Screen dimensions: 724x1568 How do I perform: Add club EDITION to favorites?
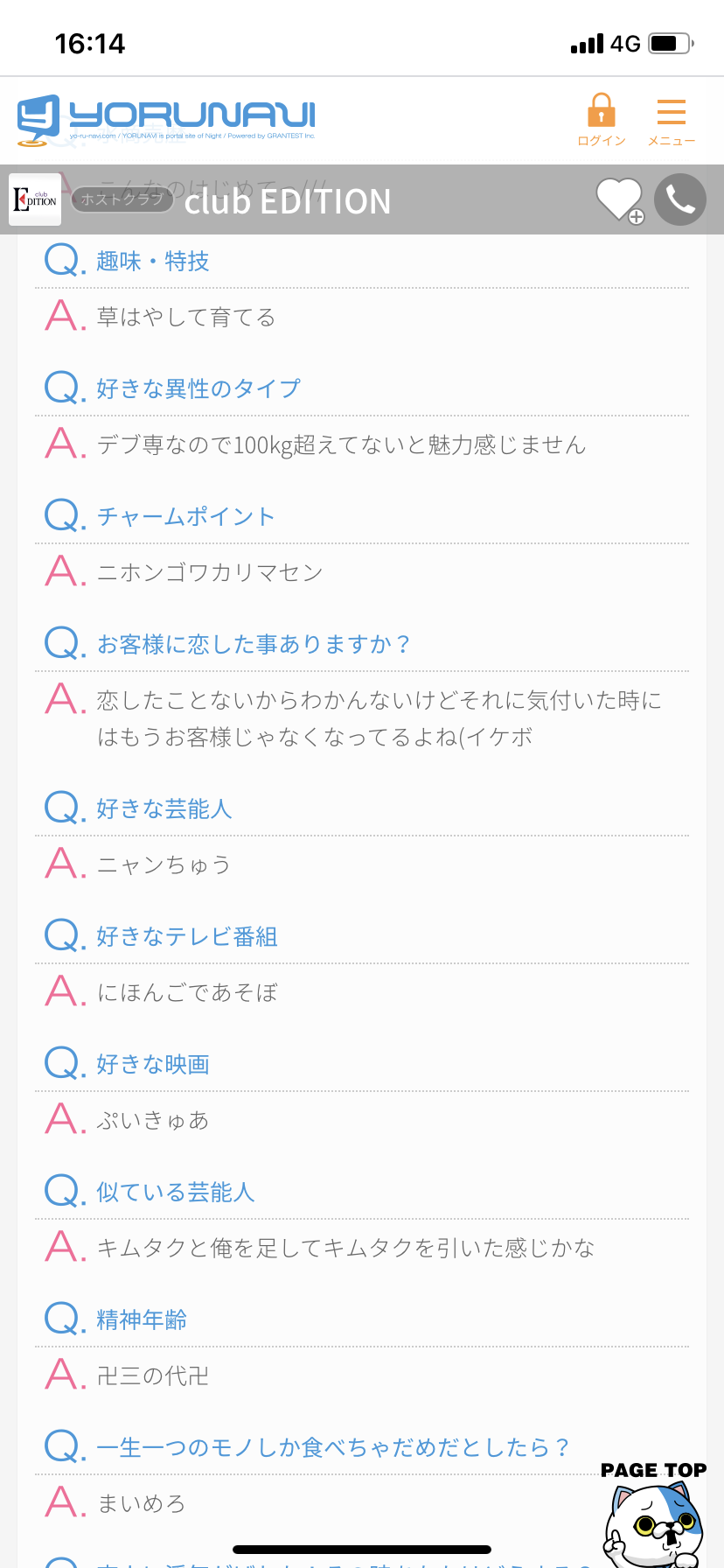tap(620, 200)
